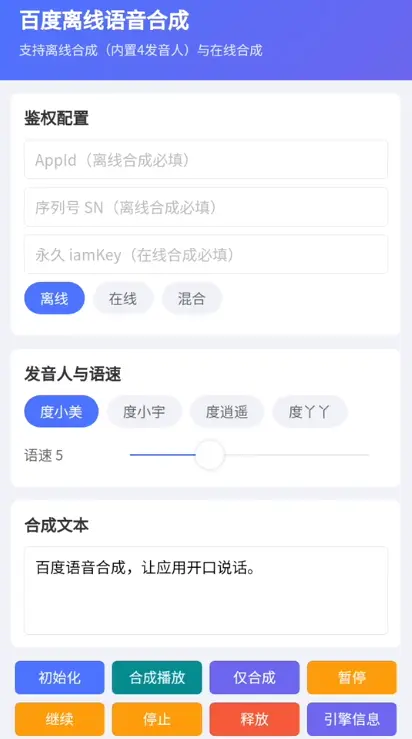This screenshot has width=412, height=739.
Task: Select the 度丫丫 voice
Action: pos(310,411)
